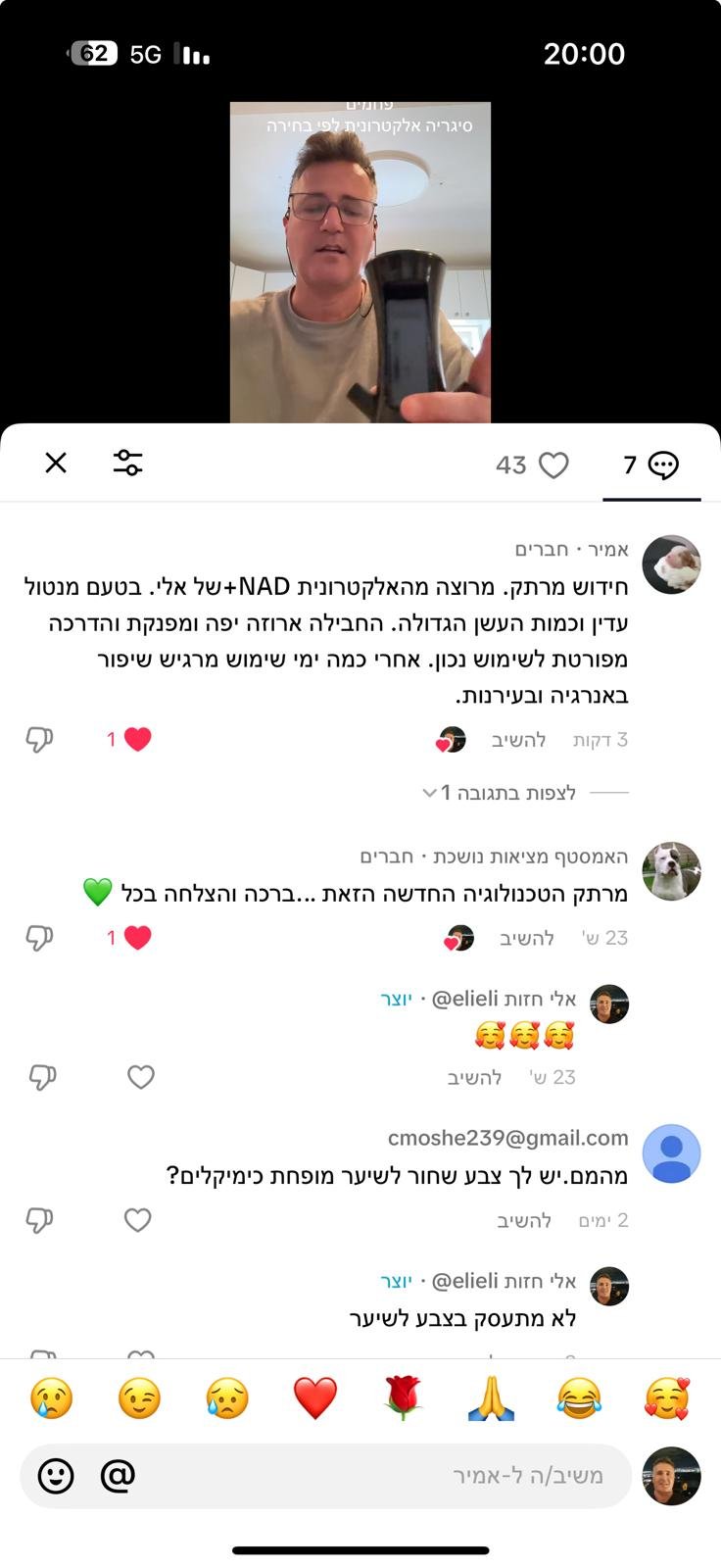Image resolution: width=721 pixels, height=1568 pixels.
Task: Insert the rose quick emoji
Action: click(x=403, y=1397)
